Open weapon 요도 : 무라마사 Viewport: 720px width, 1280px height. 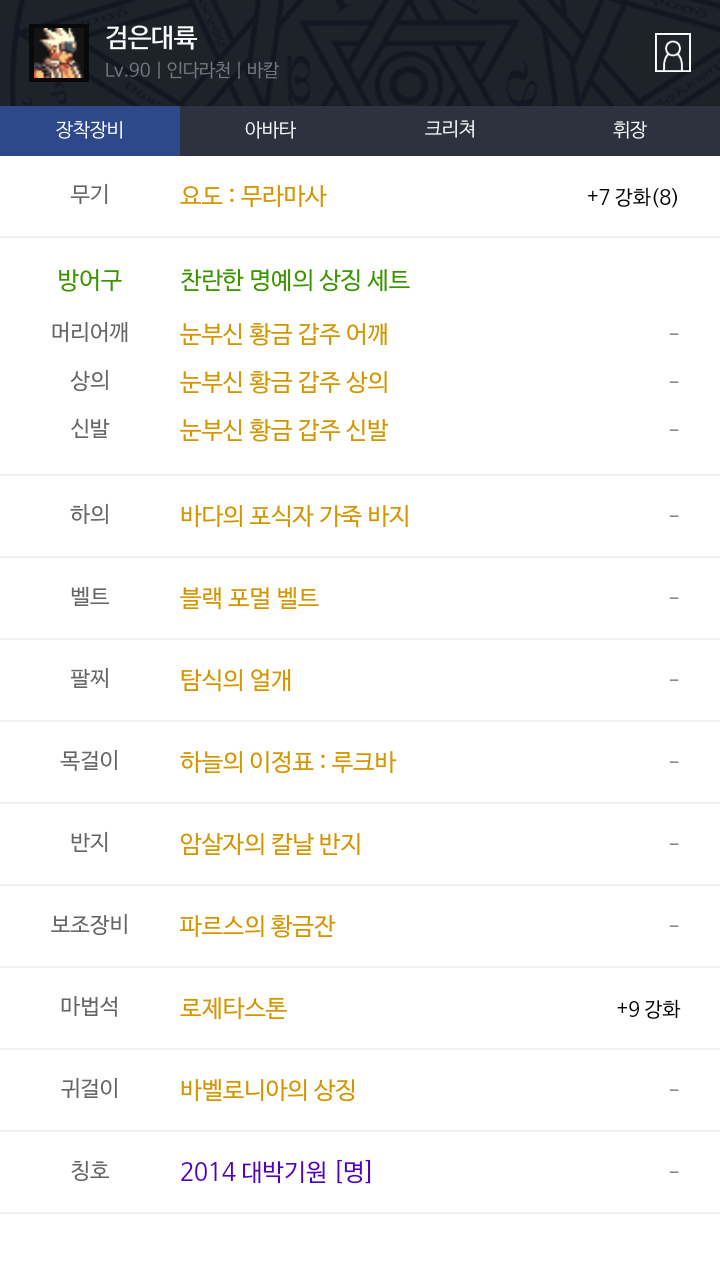[x=253, y=196]
